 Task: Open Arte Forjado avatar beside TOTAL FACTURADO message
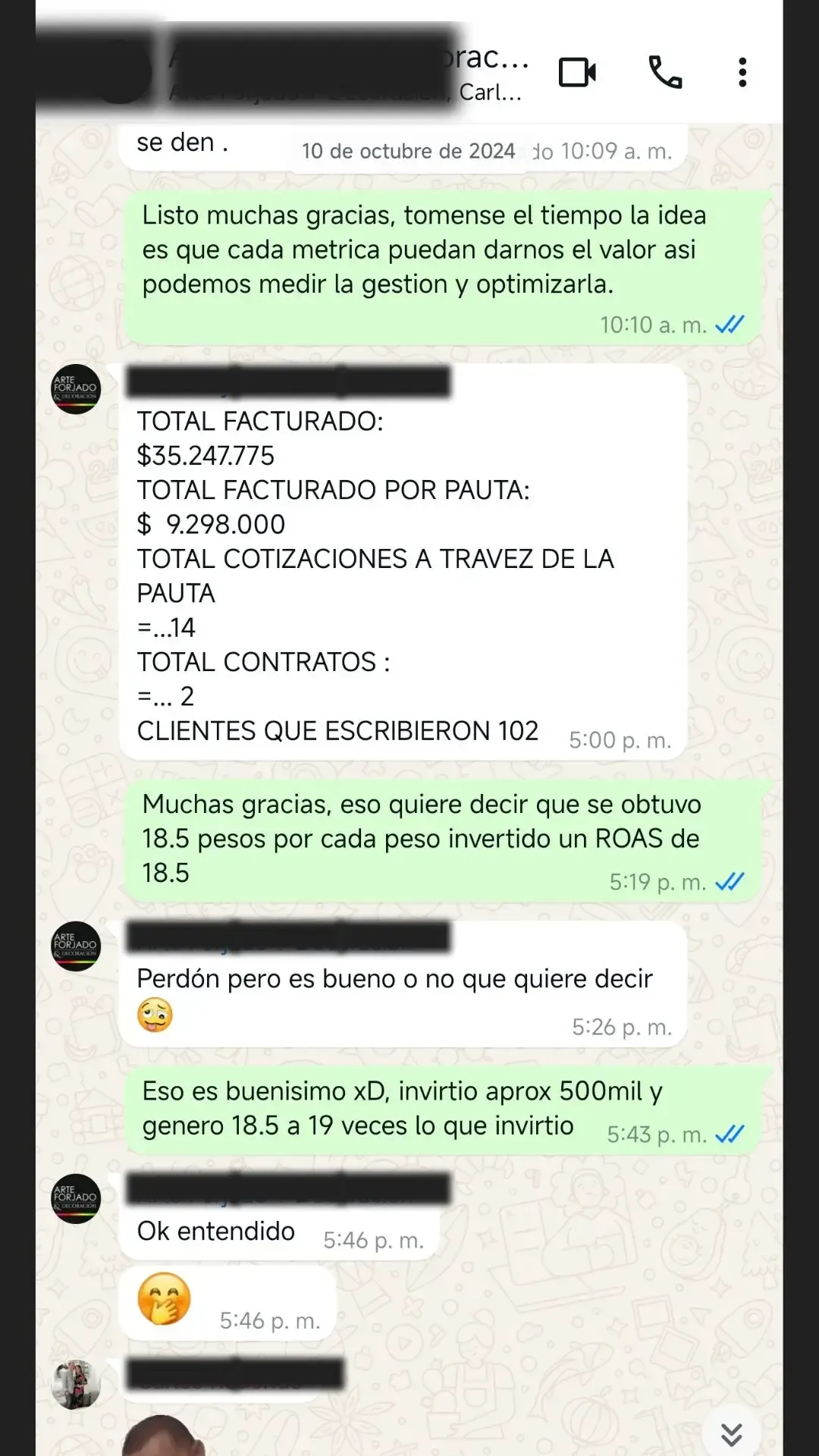point(76,389)
